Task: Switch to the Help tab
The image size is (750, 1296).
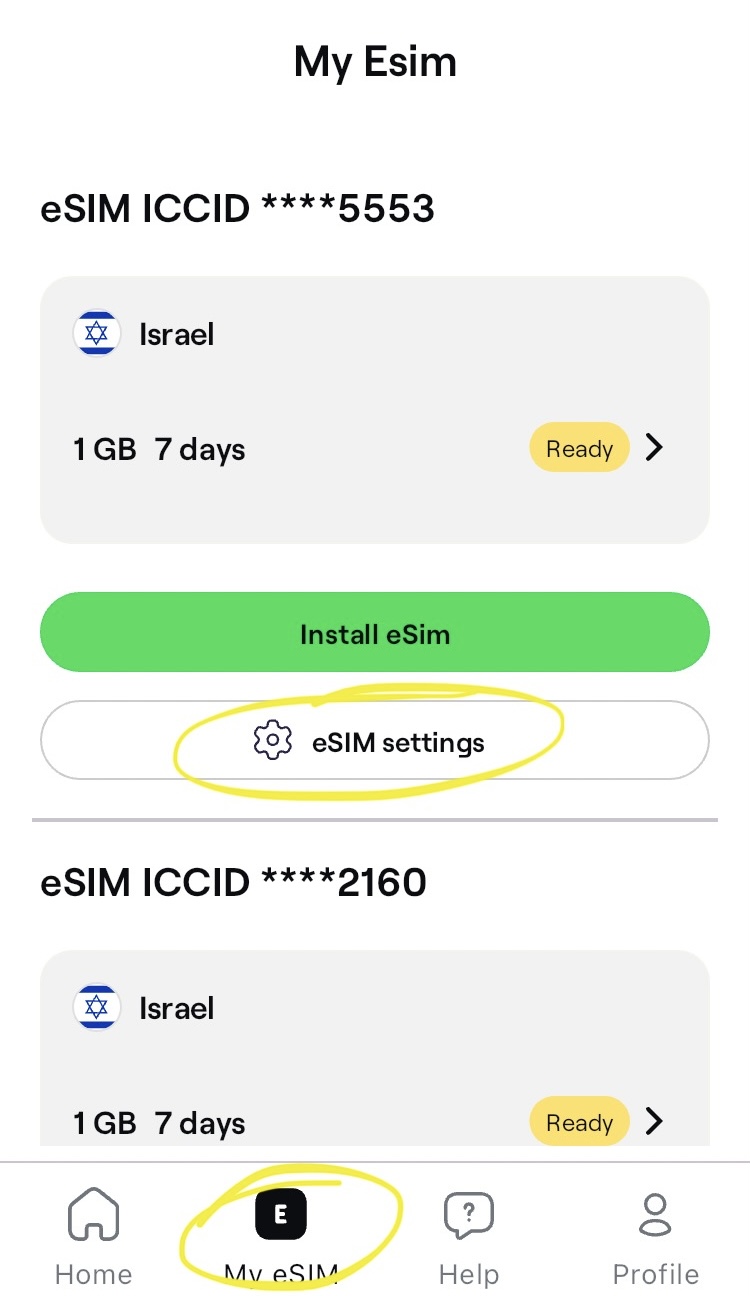Action: [x=468, y=1236]
